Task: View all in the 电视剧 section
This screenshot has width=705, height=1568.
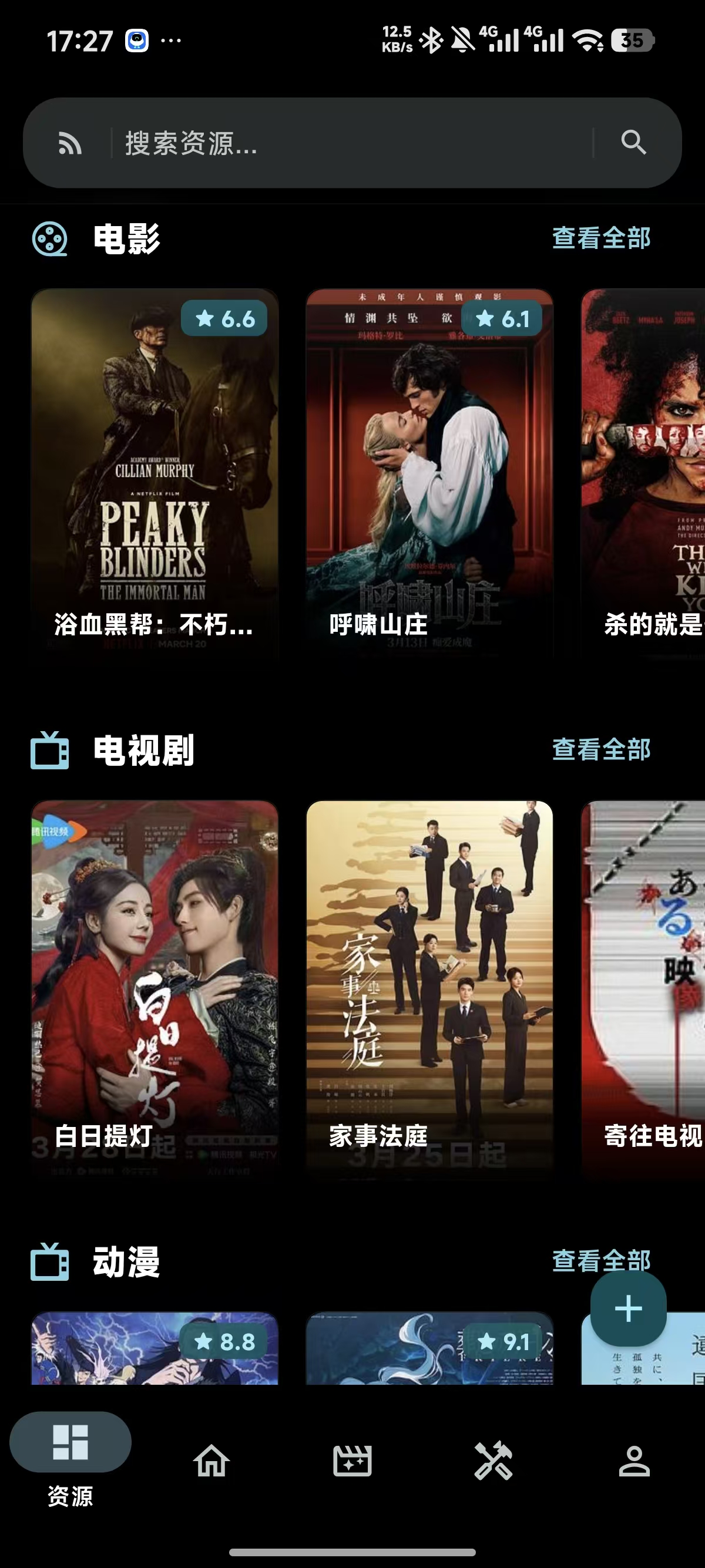Action: (601, 749)
